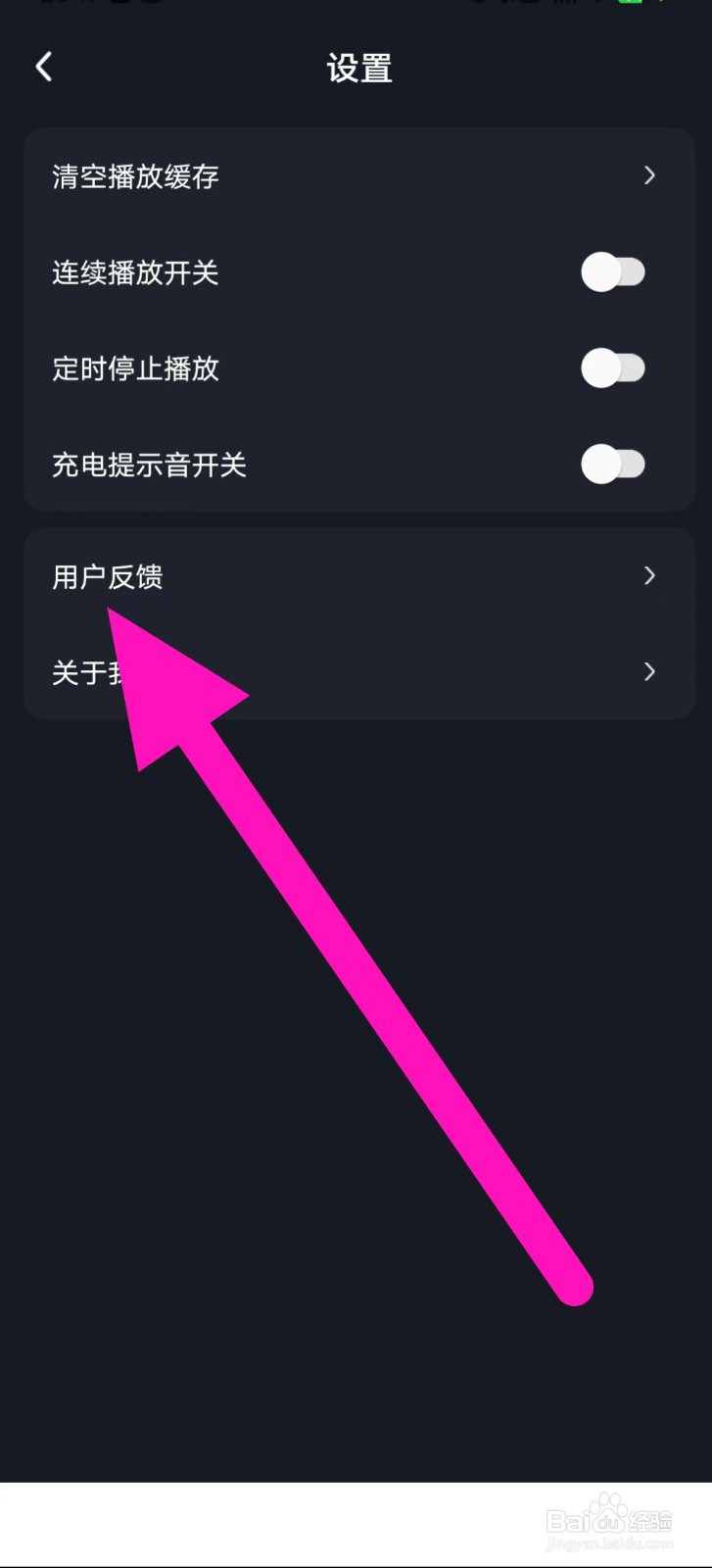This screenshot has height=1568, width=712.
Task: Tap the chevron next to 清空播放缓存
Action: pyautogui.click(x=649, y=175)
